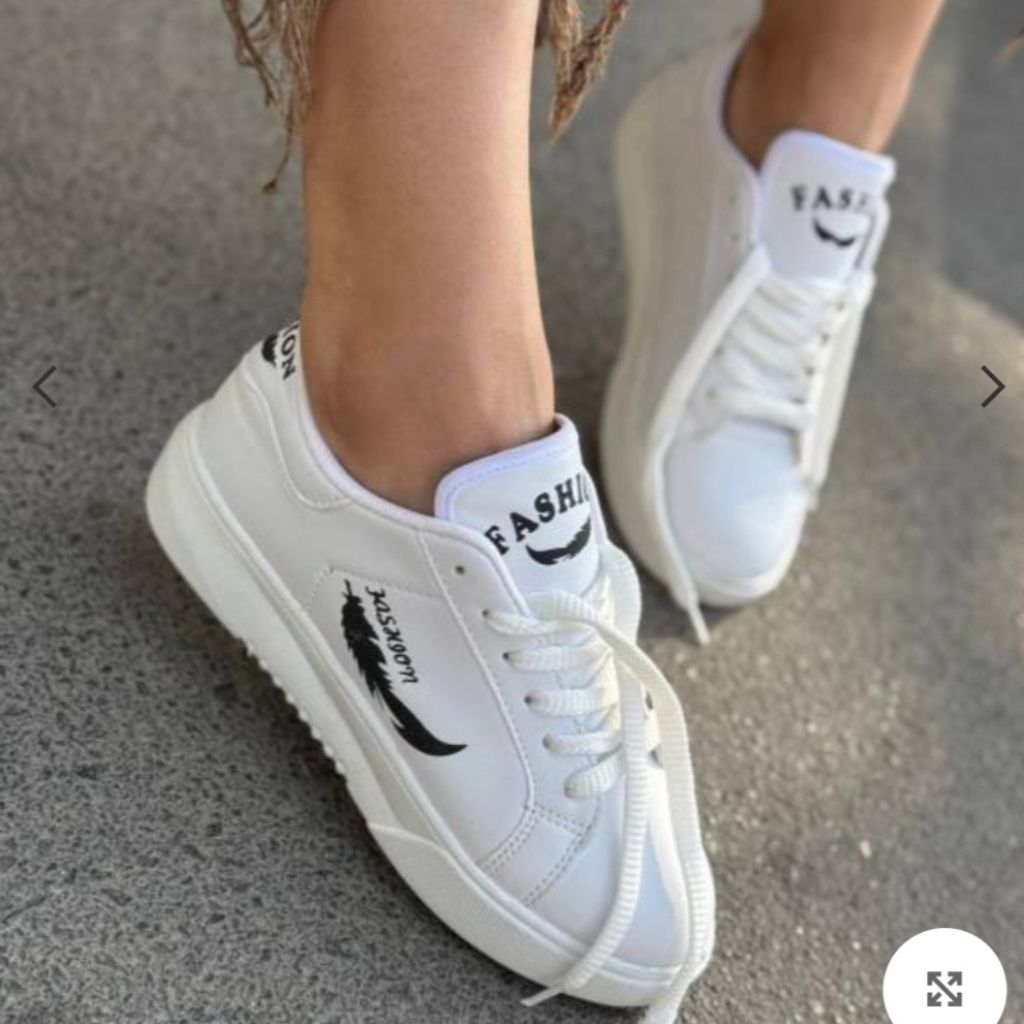Go to the next product photo

pos(991,386)
